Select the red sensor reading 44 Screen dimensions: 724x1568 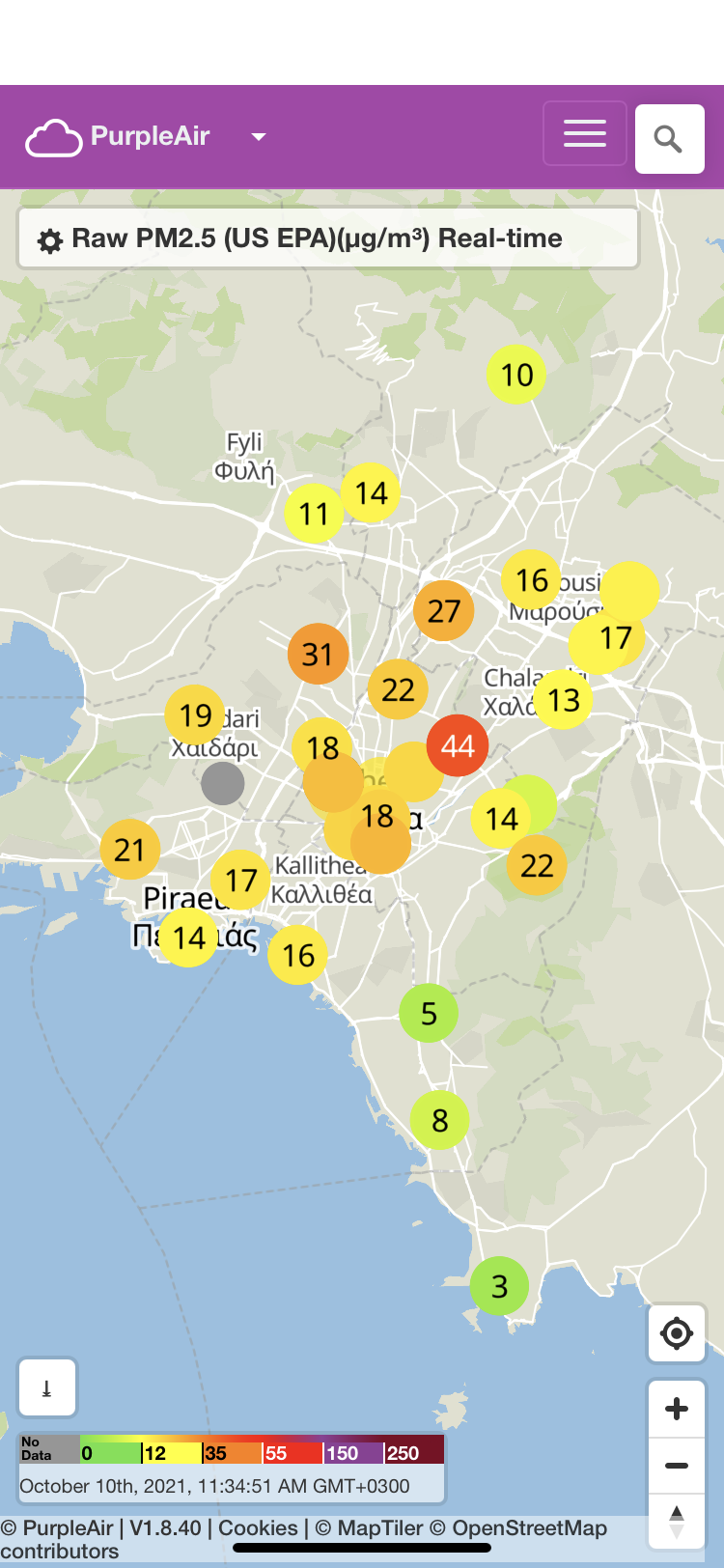point(458,745)
